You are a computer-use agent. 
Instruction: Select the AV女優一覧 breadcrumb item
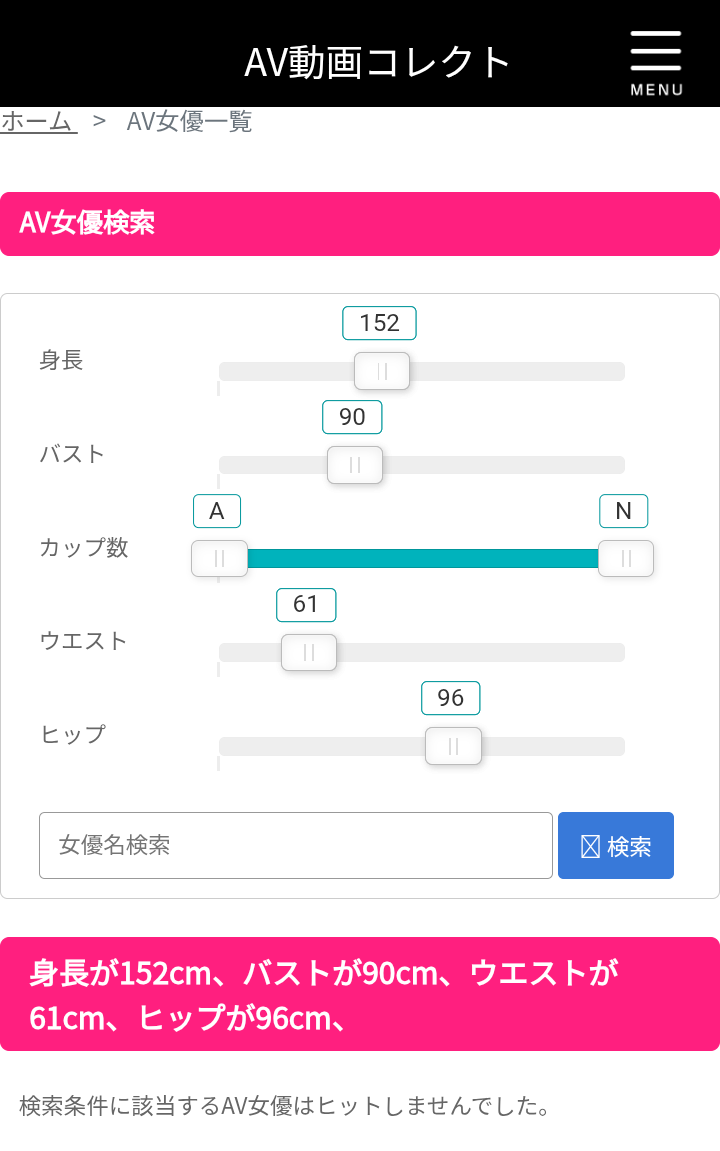pos(188,121)
